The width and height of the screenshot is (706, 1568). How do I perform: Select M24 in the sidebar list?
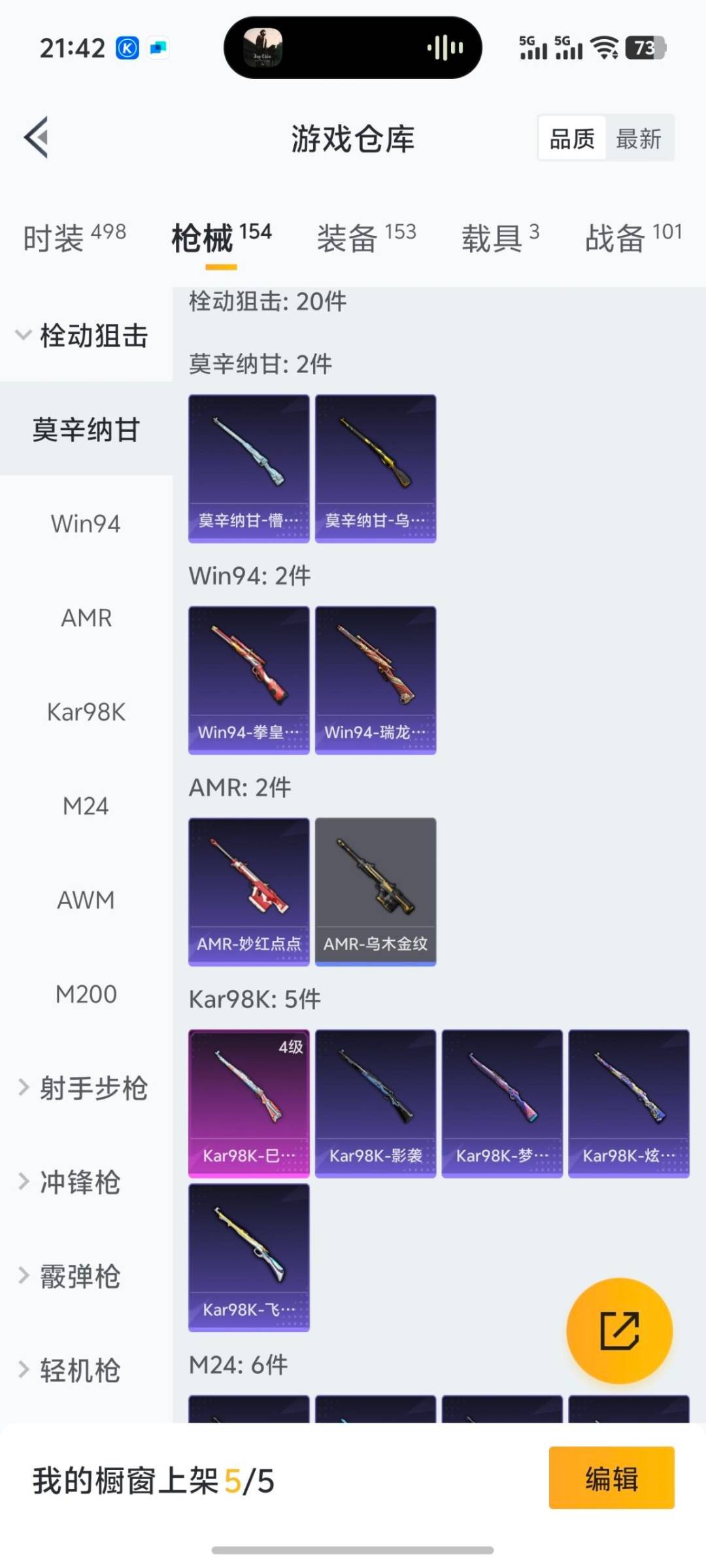(x=87, y=806)
